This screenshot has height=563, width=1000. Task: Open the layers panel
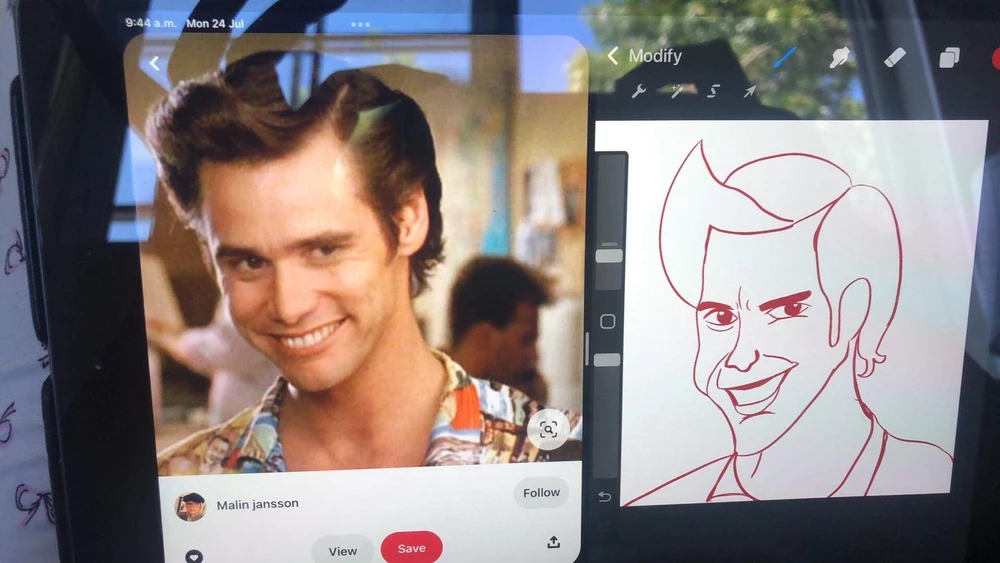click(949, 57)
